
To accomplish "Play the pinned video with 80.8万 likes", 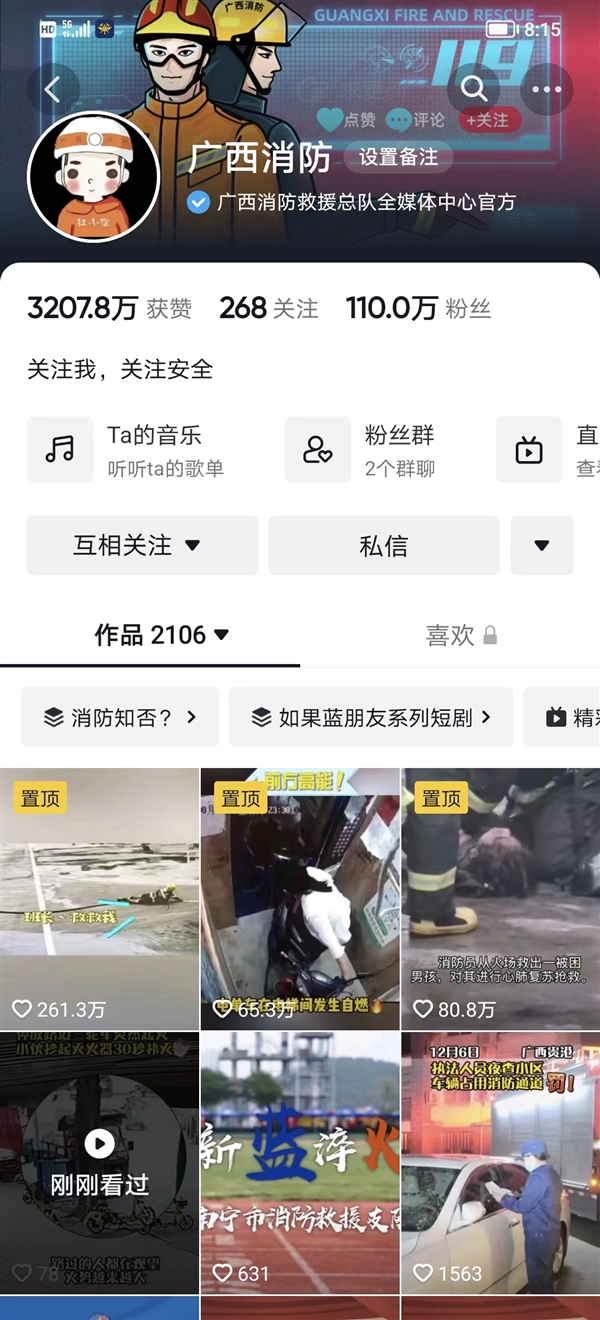I will pos(500,898).
